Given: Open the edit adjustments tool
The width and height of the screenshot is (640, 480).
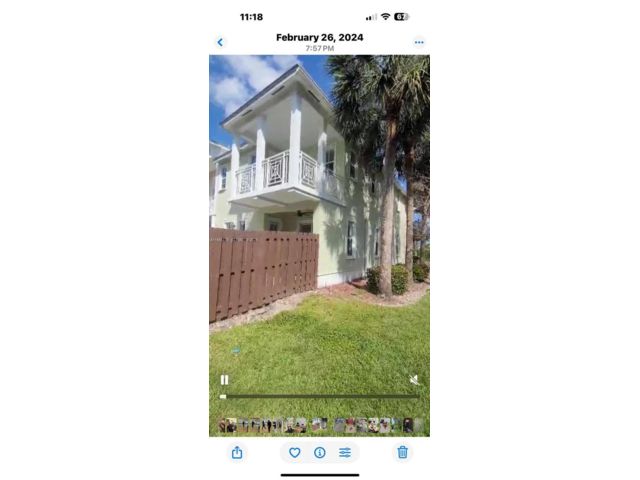Looking at the screenshot, I should click(345, 452).
